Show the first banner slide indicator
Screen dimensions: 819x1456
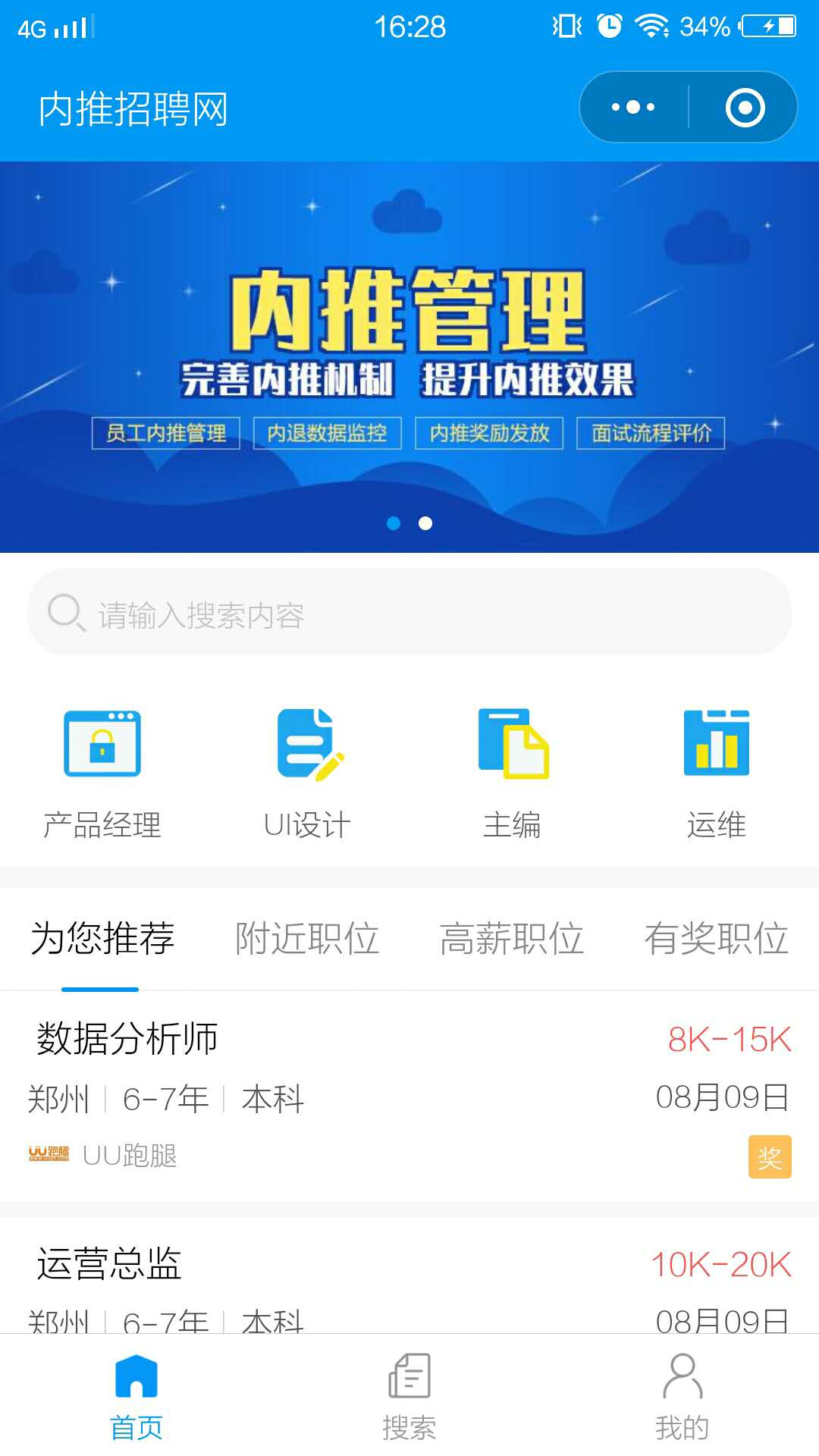tap(394, 523)
